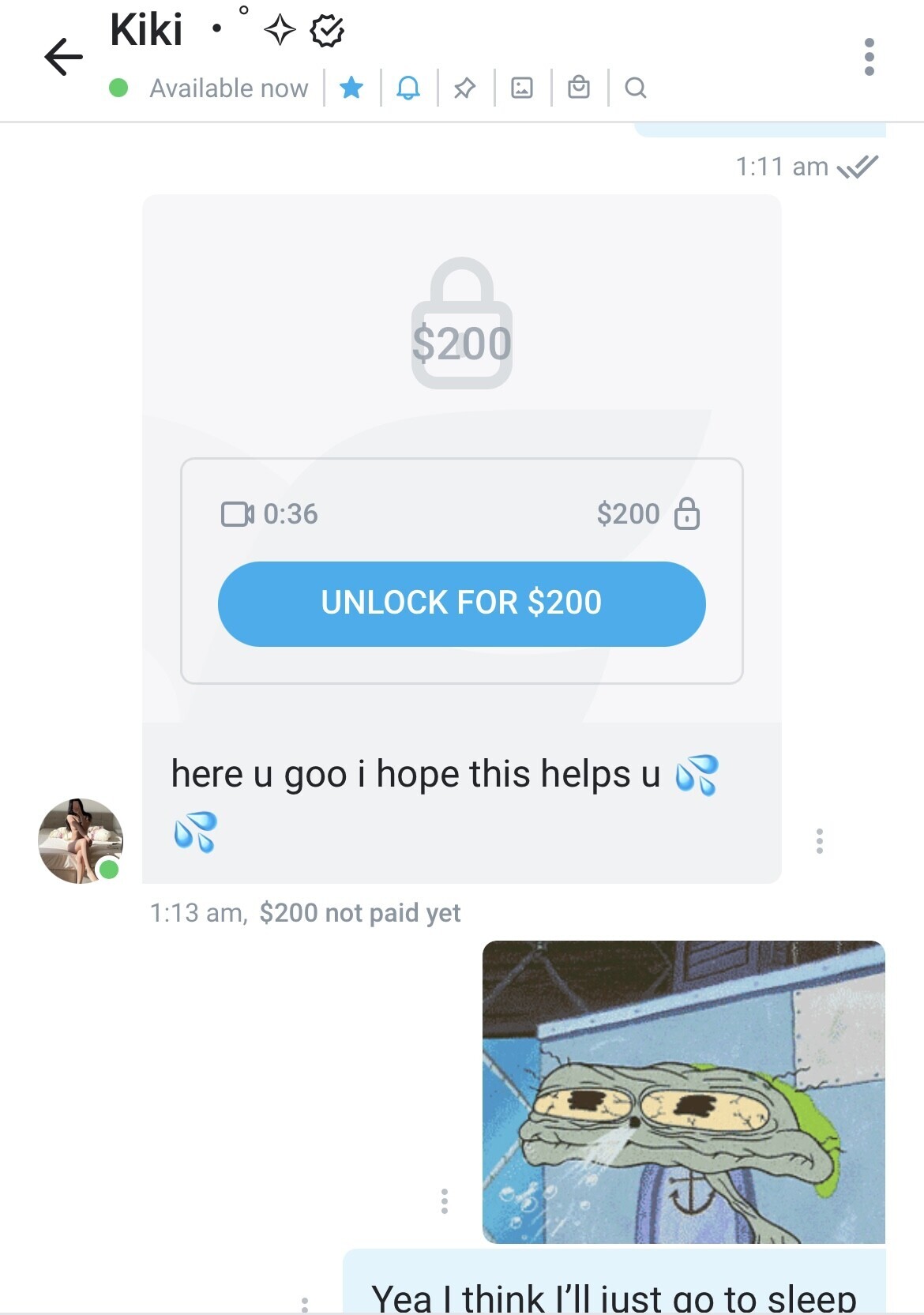
Task: Go back from Kiki's chat
Action: click(63, 57)
